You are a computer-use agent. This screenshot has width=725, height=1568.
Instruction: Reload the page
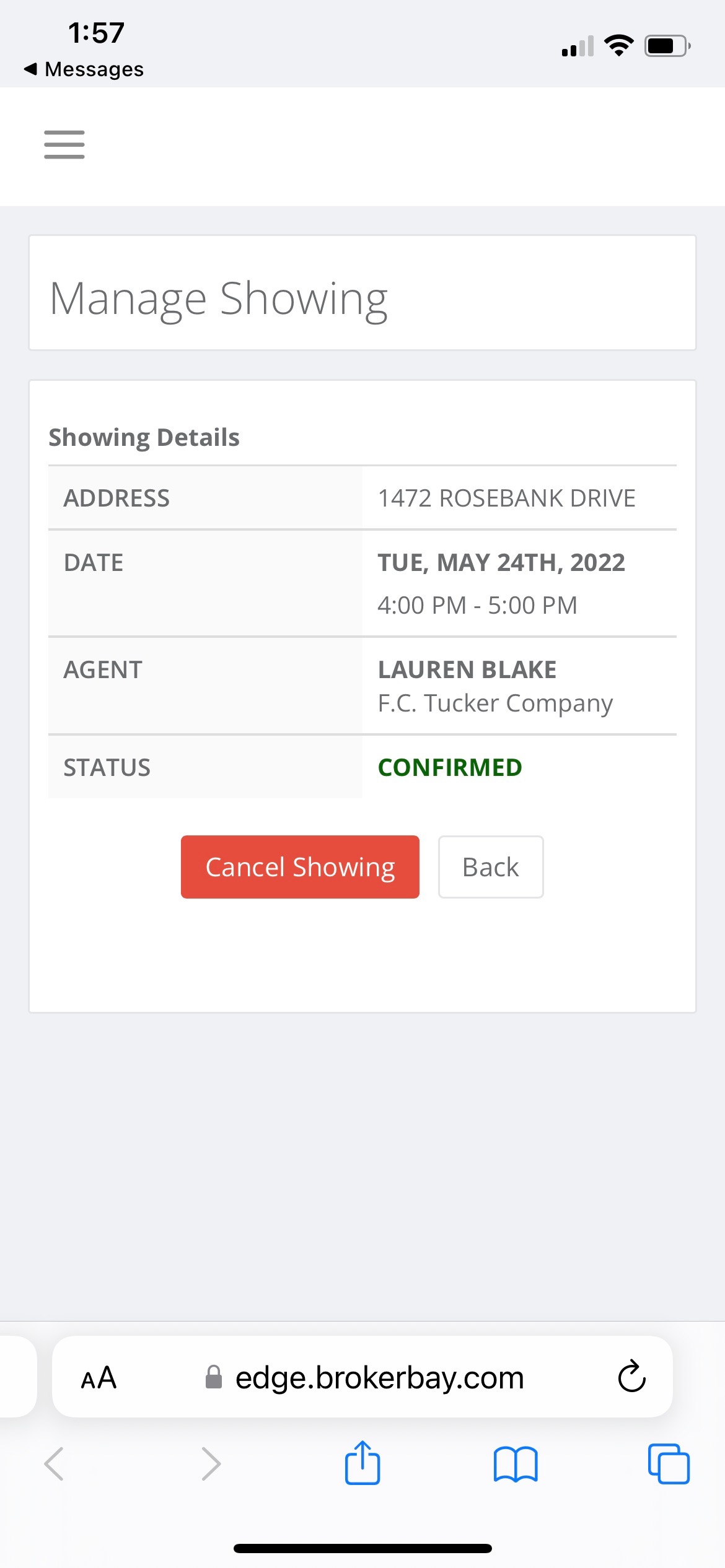tap(631, 1377)
